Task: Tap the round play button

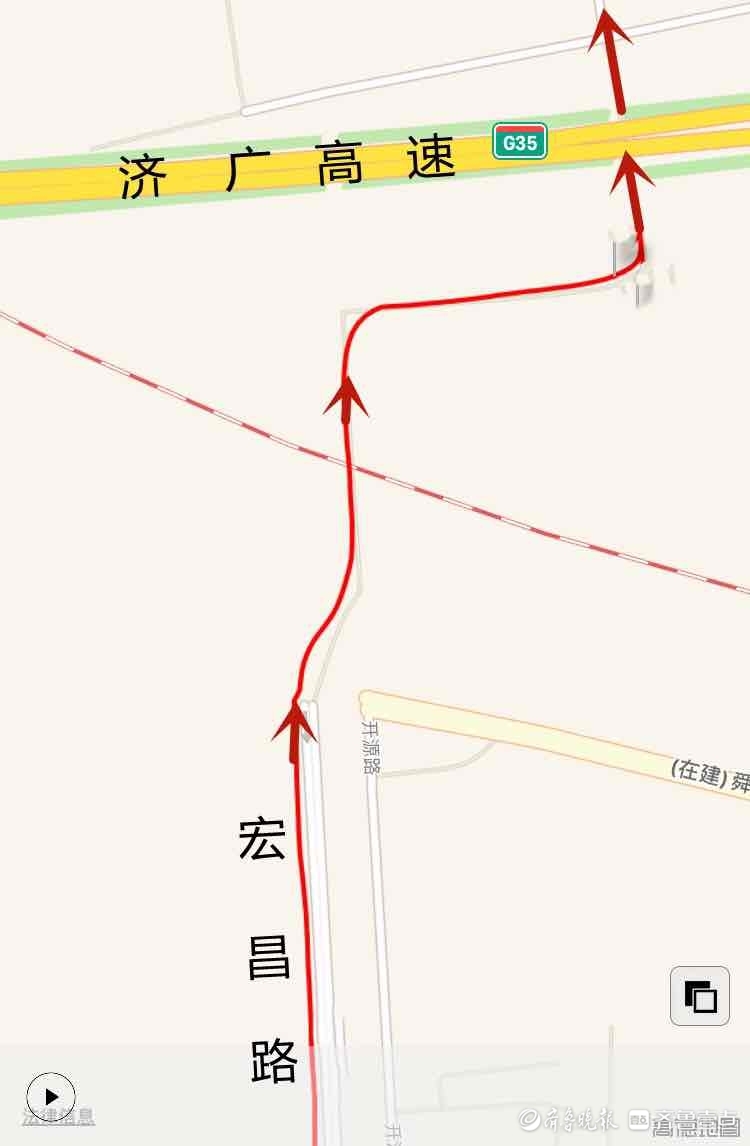Action: [x=51, y=1096]
